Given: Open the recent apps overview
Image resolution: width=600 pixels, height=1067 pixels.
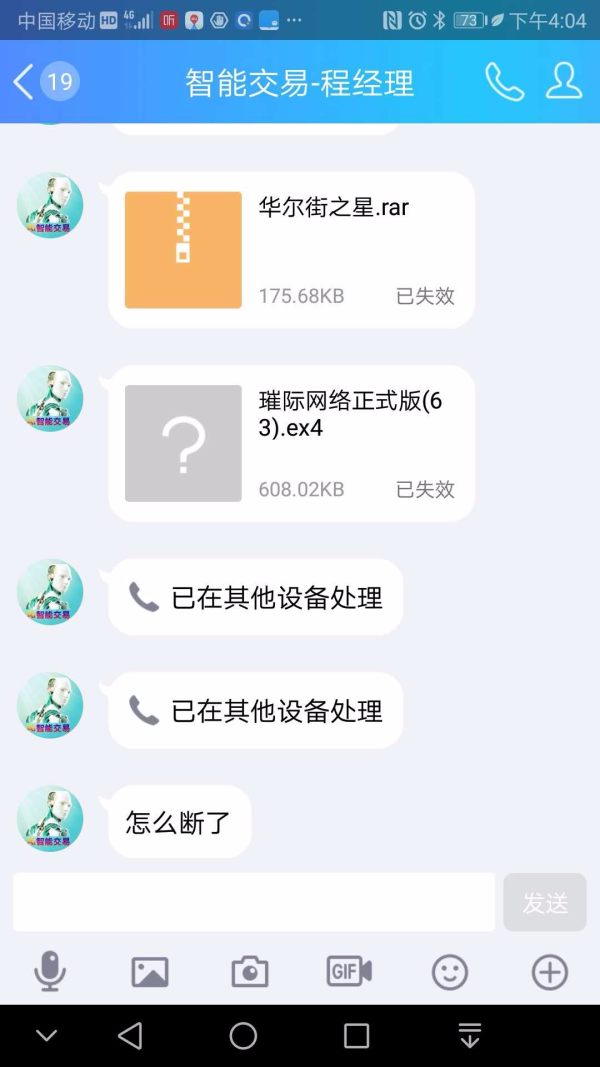Looking at the screenshot, I should tap(356, 1036).
